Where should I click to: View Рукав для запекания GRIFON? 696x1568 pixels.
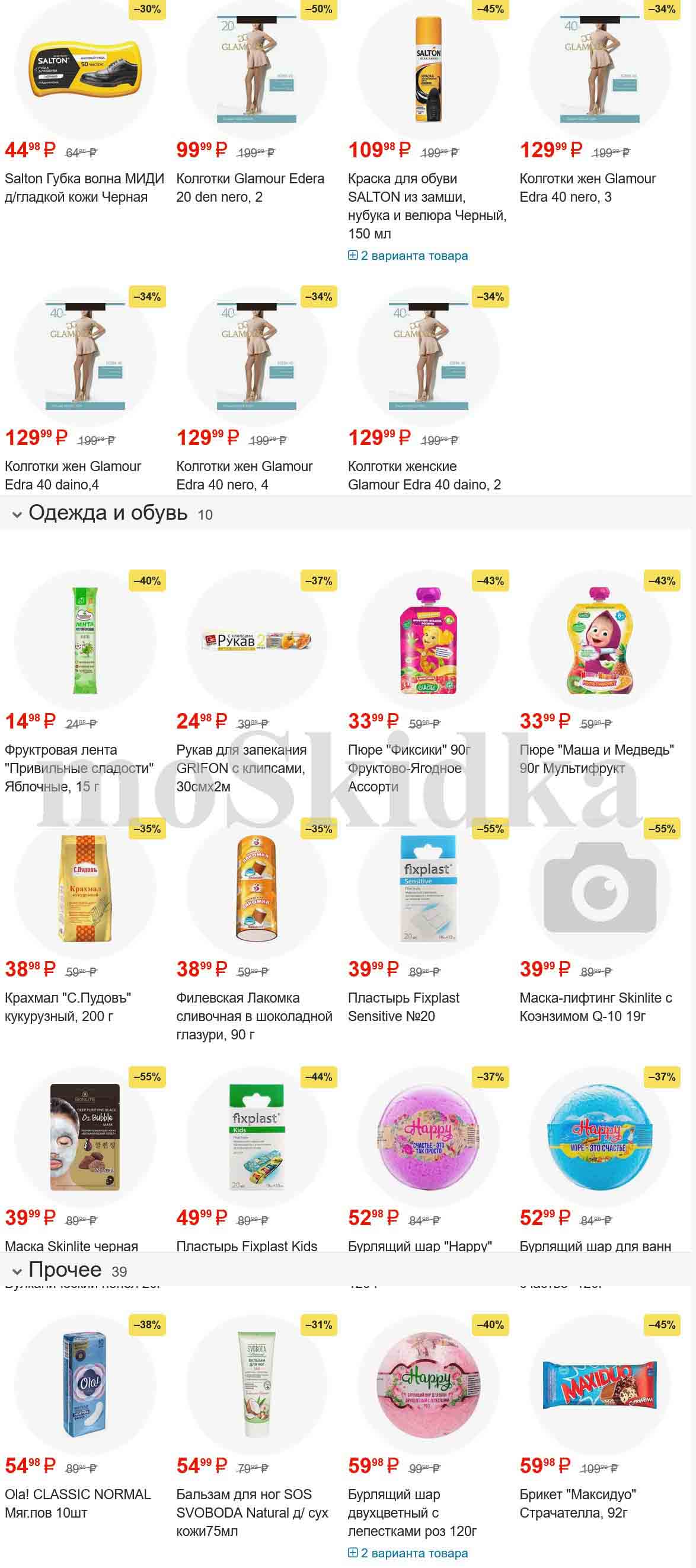(241, 768)
